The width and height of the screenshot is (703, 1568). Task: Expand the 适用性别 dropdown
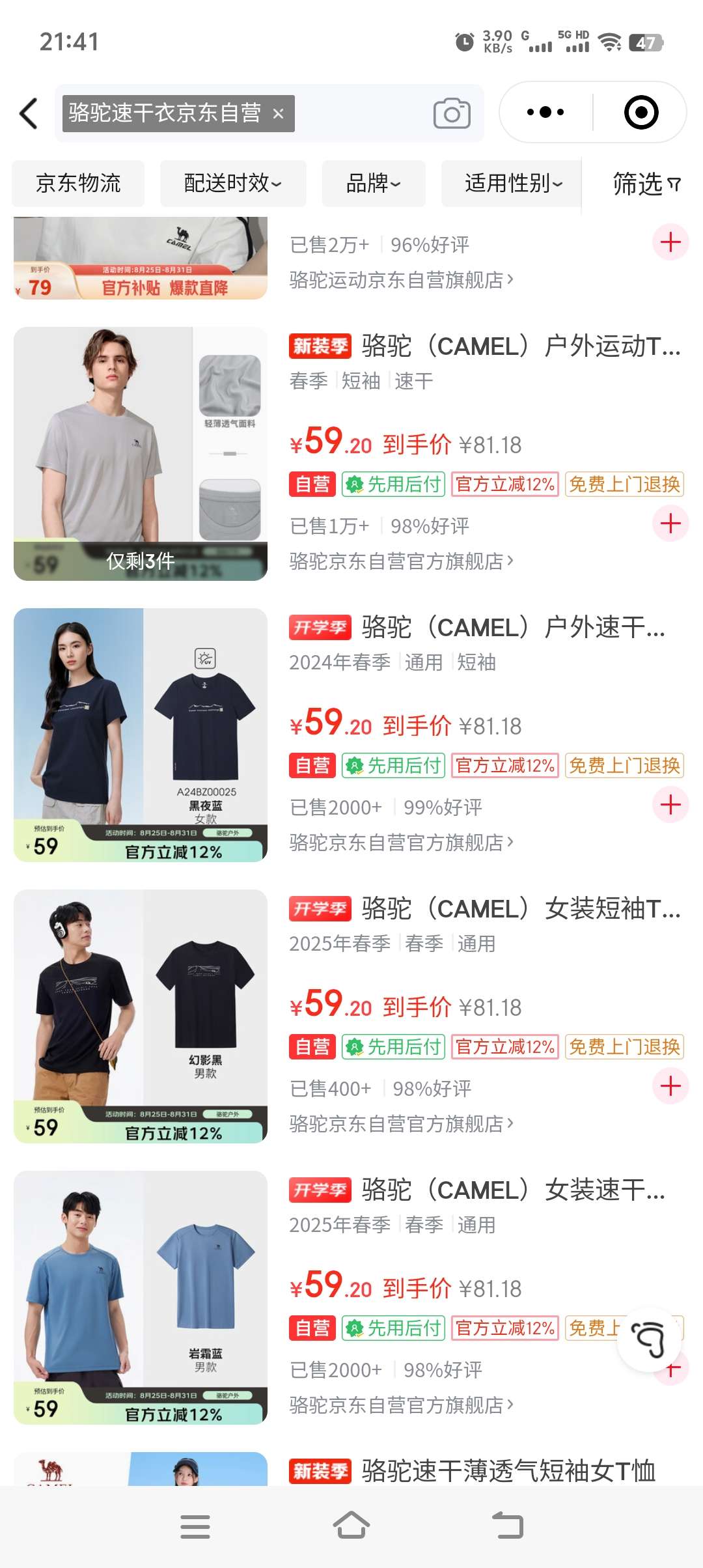pos(513,183)
